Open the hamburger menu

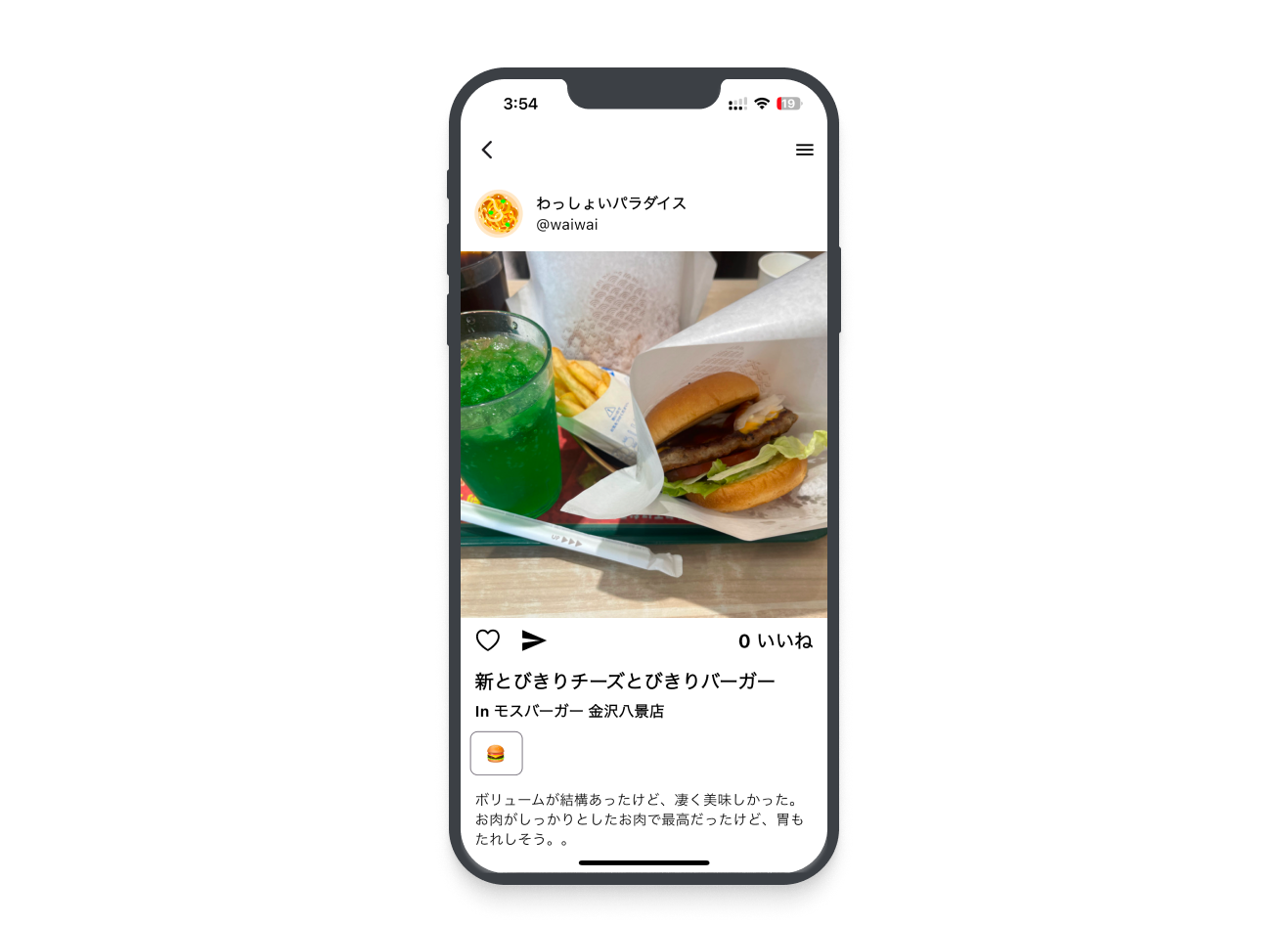(x=804, y=150)
